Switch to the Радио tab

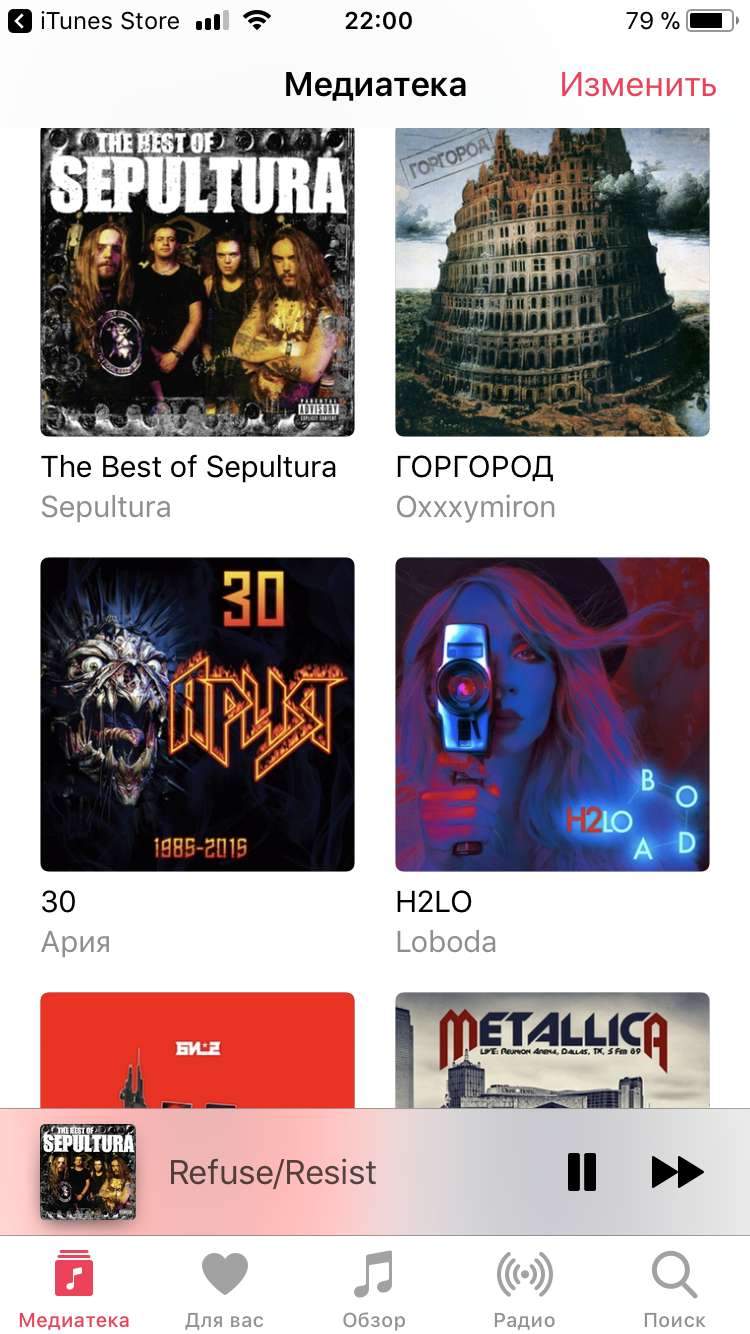point(524,1289)
